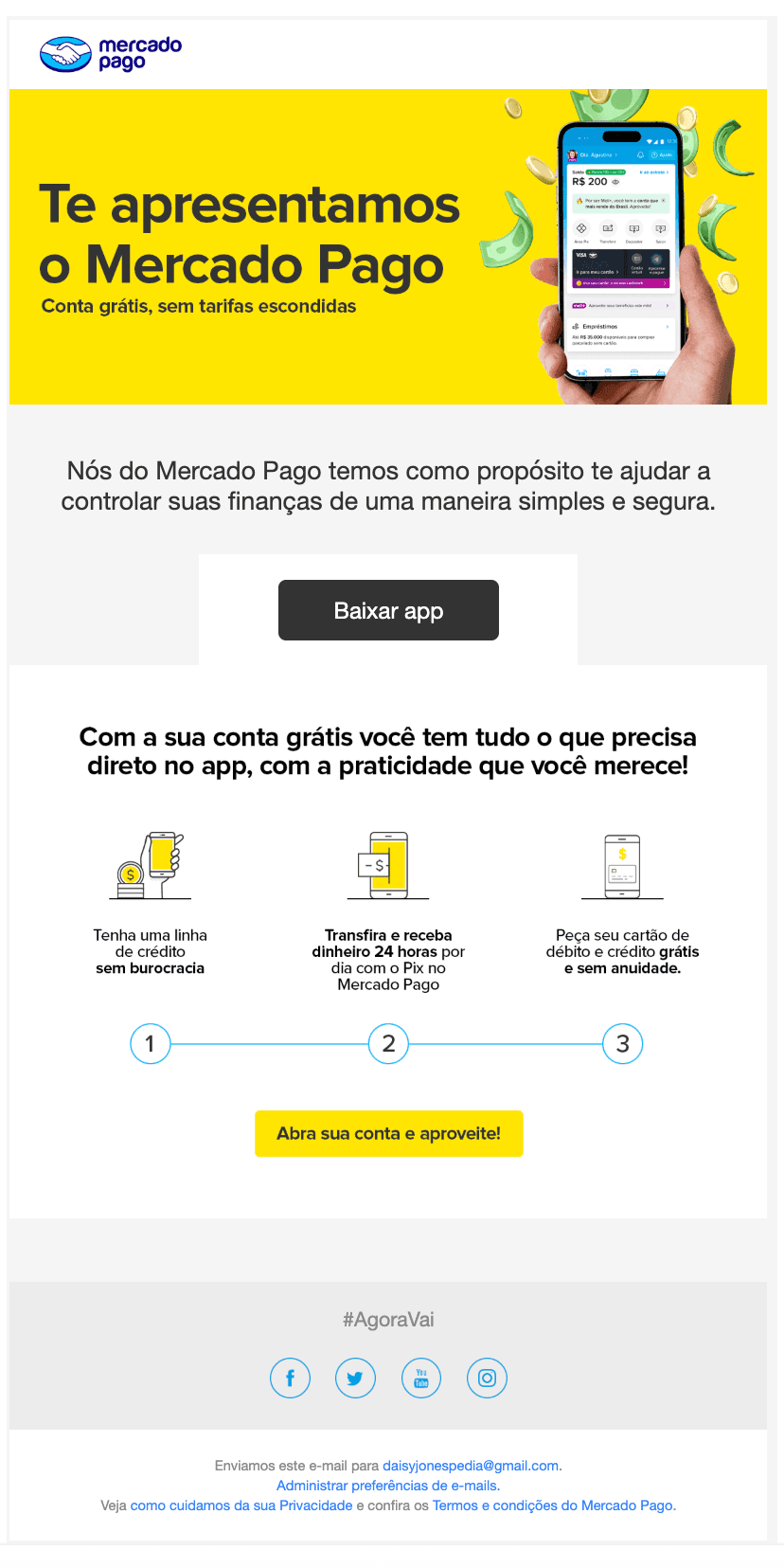Viewport: 784px width, 1568px height.
Task: Open Administrar preferências de e-mails link
Action: point(387,1484)
